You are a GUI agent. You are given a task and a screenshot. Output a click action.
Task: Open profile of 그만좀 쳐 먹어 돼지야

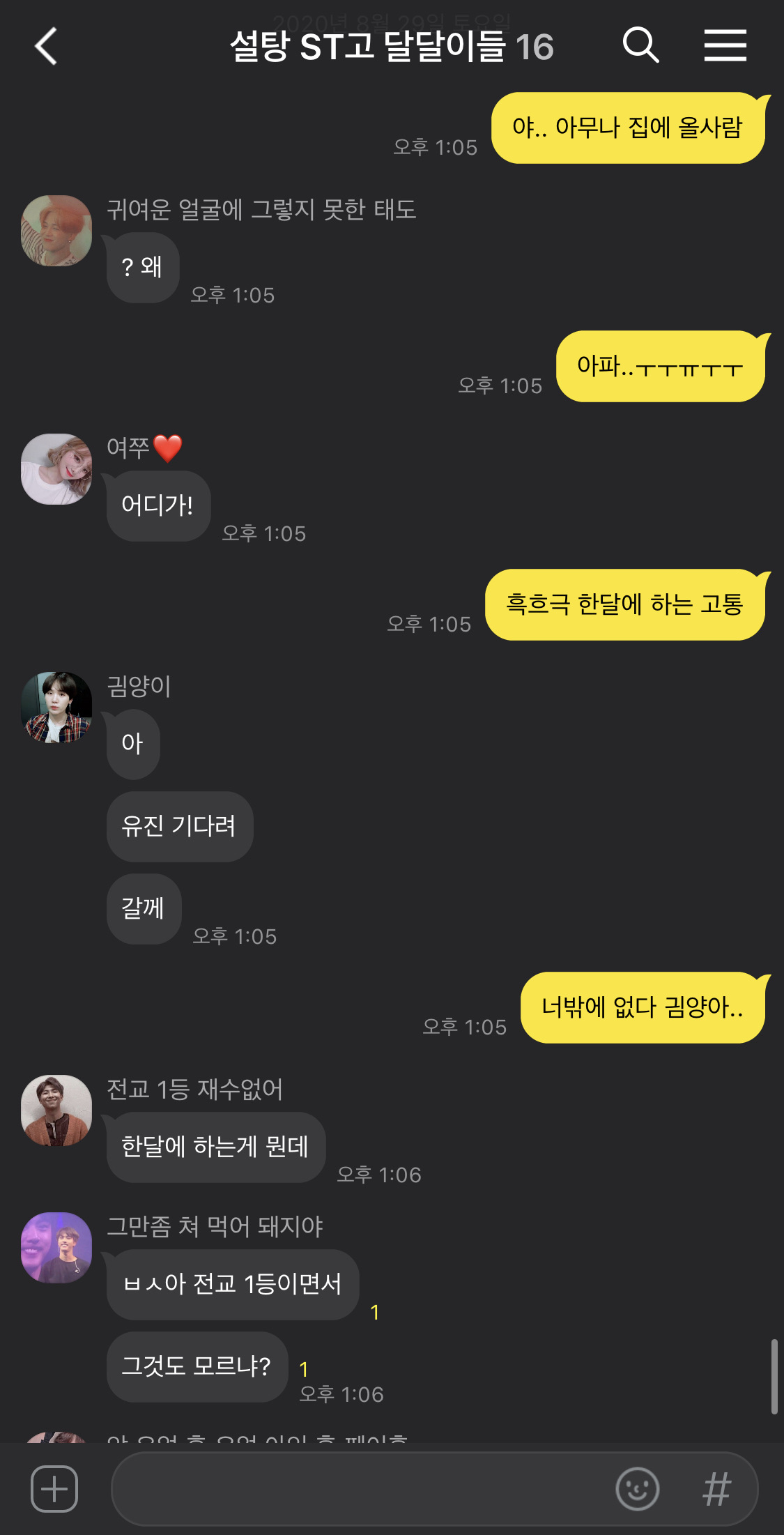56,1248
